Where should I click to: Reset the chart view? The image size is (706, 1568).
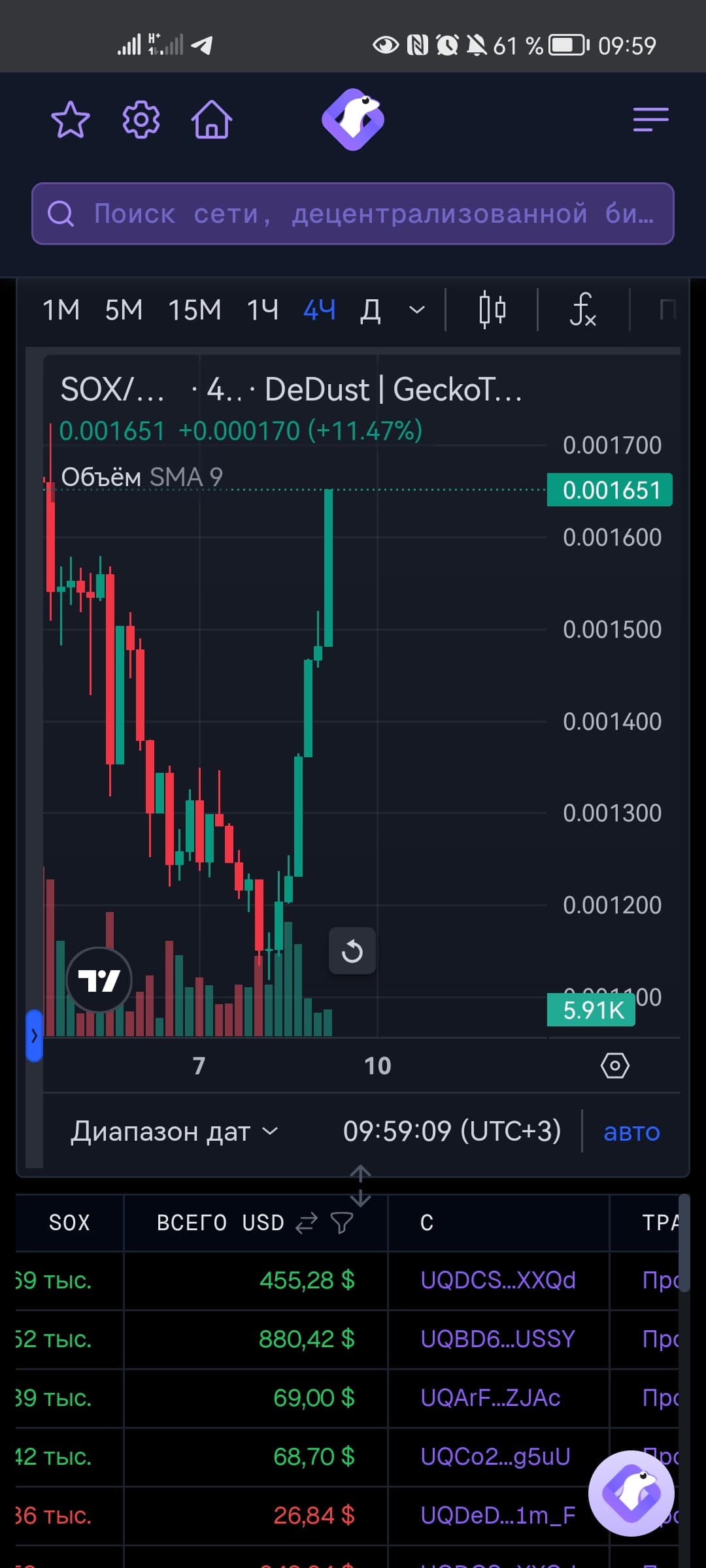[x=352, y=951]
